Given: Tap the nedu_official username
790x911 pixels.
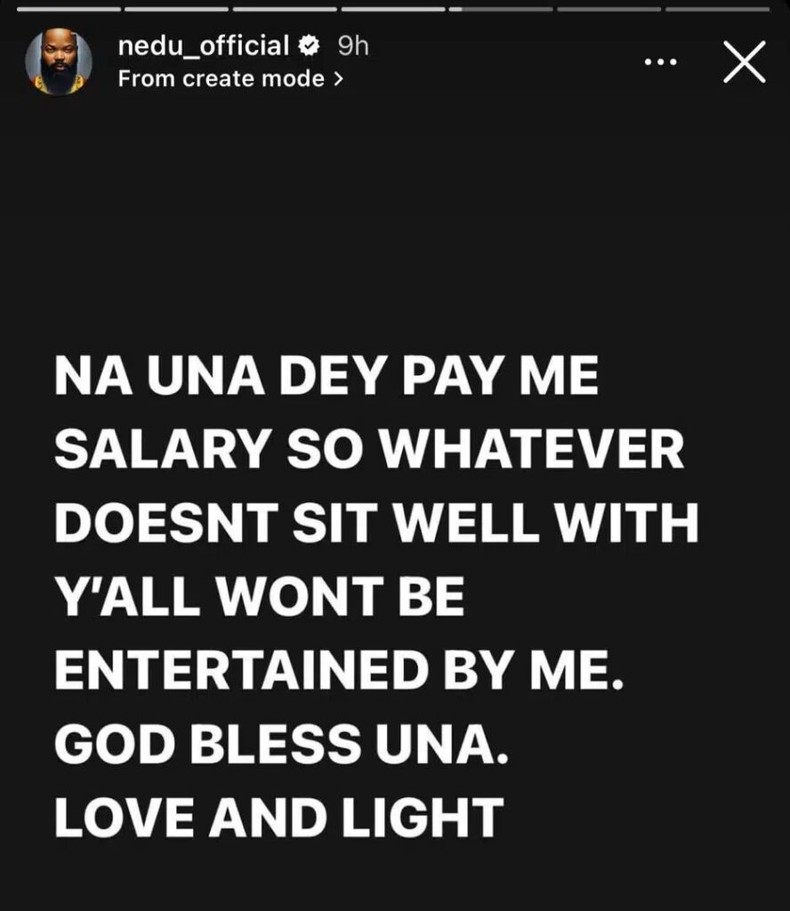Looking at the screenshot, I should [203, 45].
